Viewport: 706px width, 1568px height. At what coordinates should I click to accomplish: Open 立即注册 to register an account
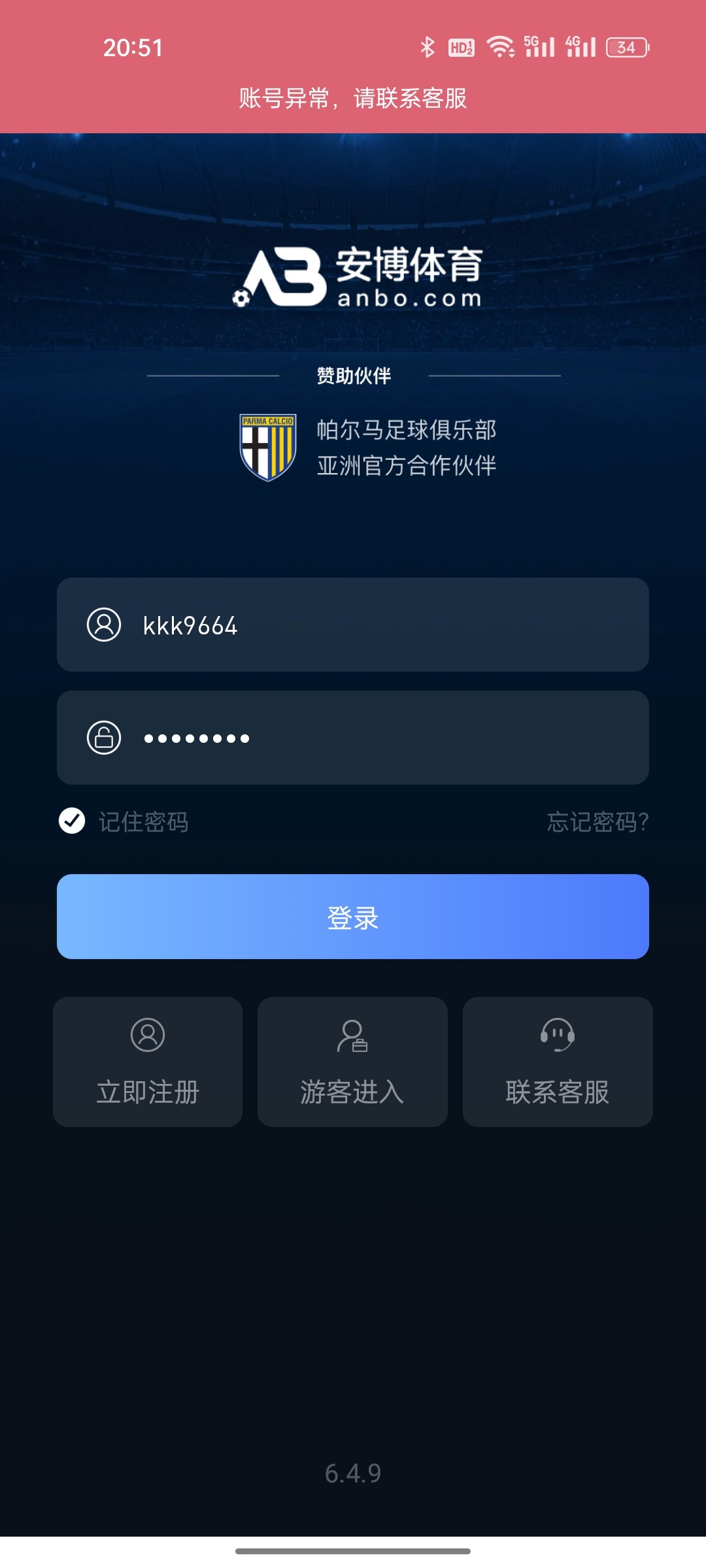[148, 1087]
